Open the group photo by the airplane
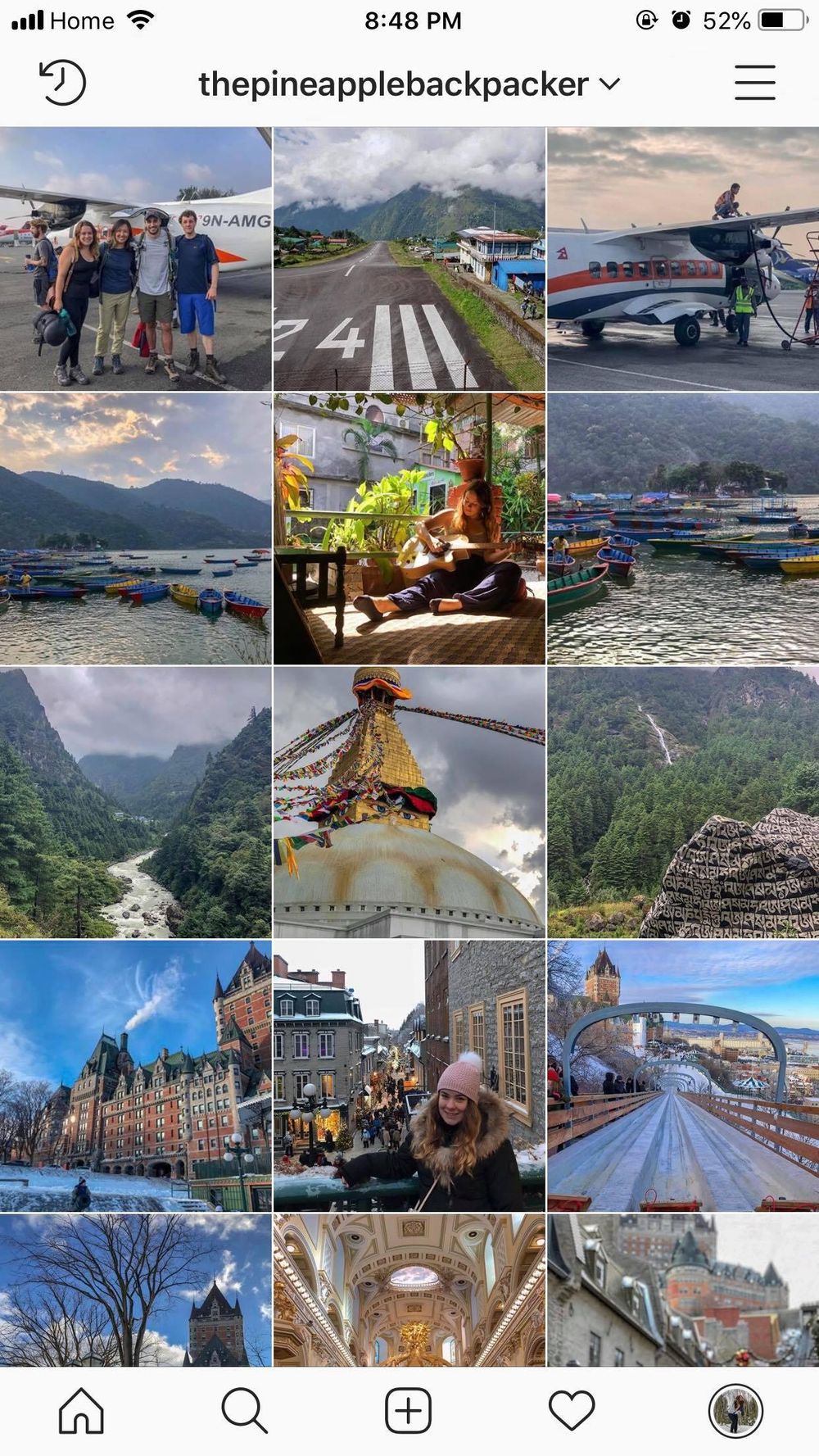 [135, 258]
